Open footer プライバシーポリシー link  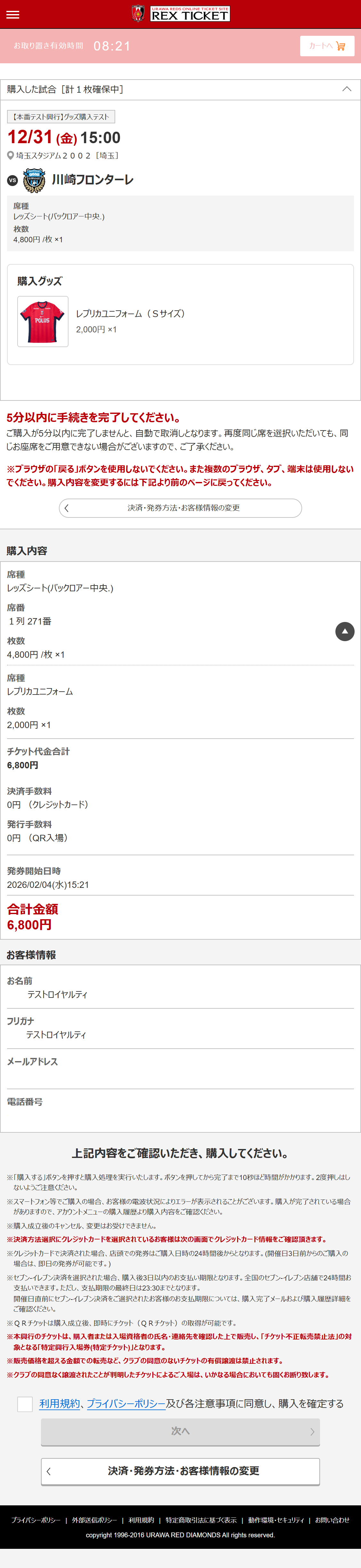[x=36, y=1520]
